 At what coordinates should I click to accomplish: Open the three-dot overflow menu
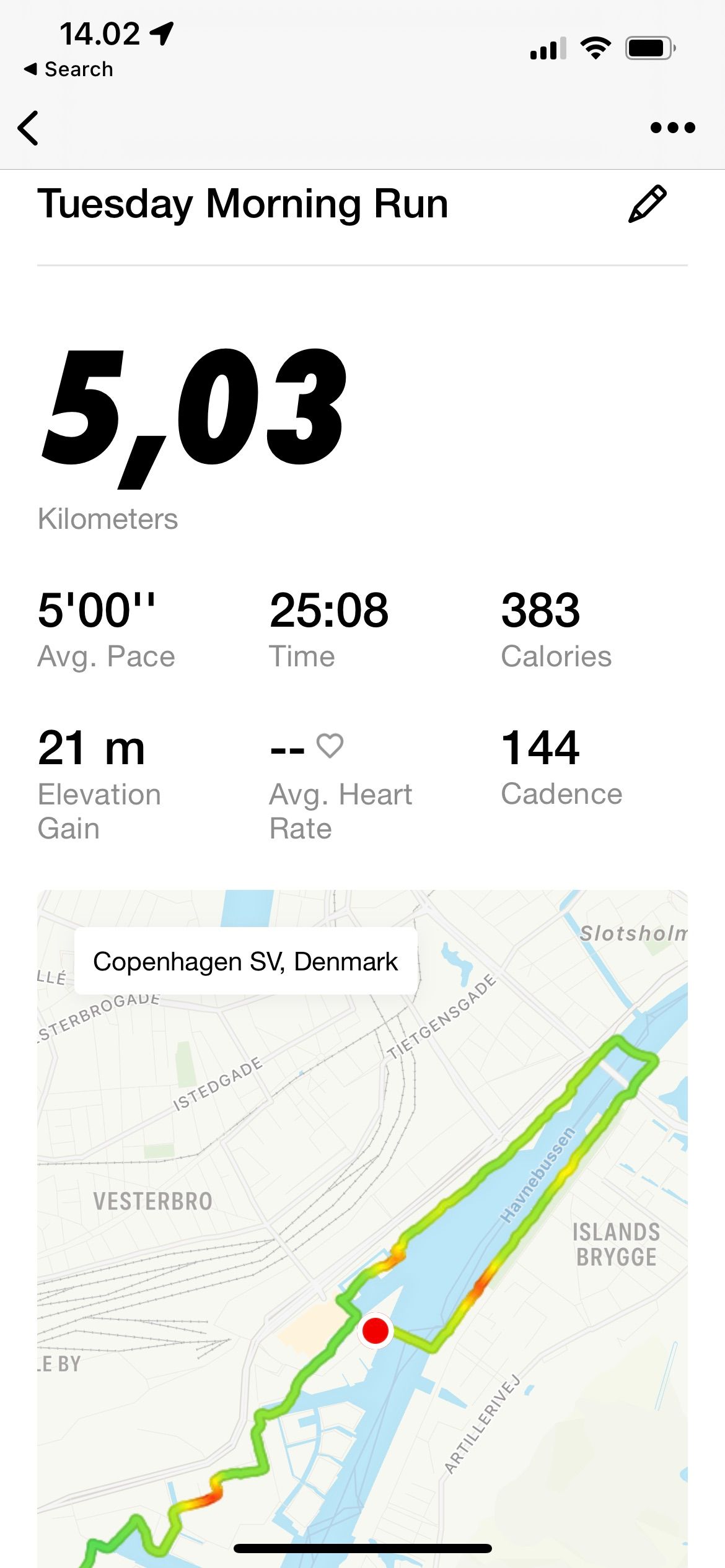click(x=672, y=128)
